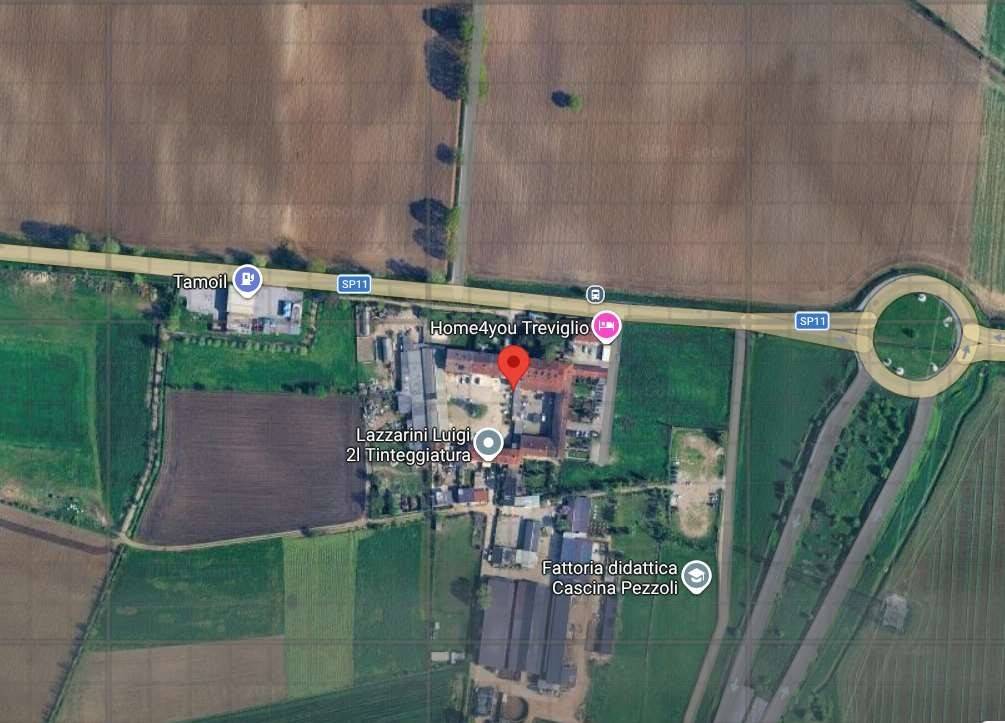Open Lazzarini Luigi 2l Tinteggiatura marker
The image size is (1005, 723).
(x=488, y=442)
